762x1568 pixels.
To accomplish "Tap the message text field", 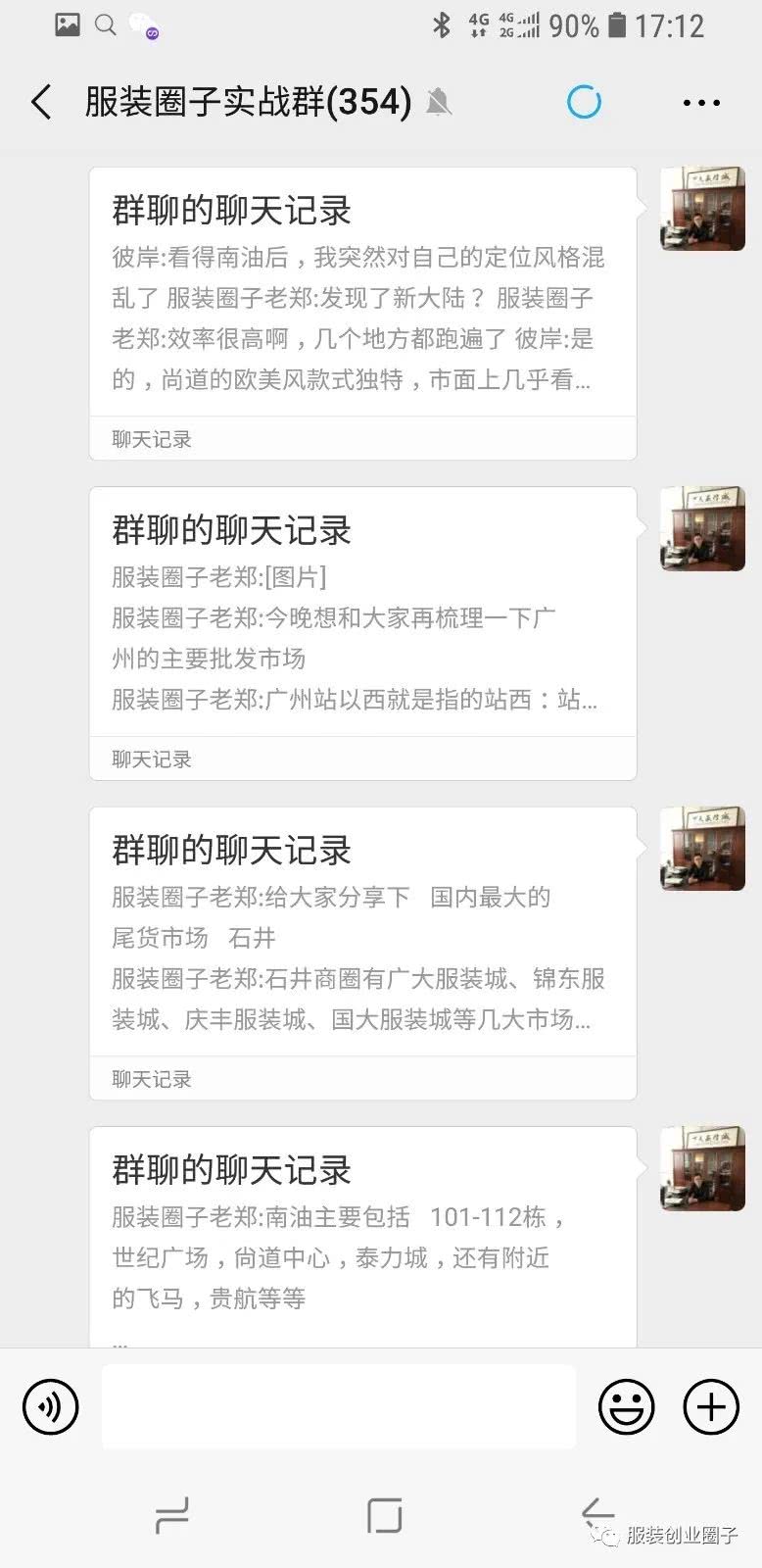I will 338,1407.
